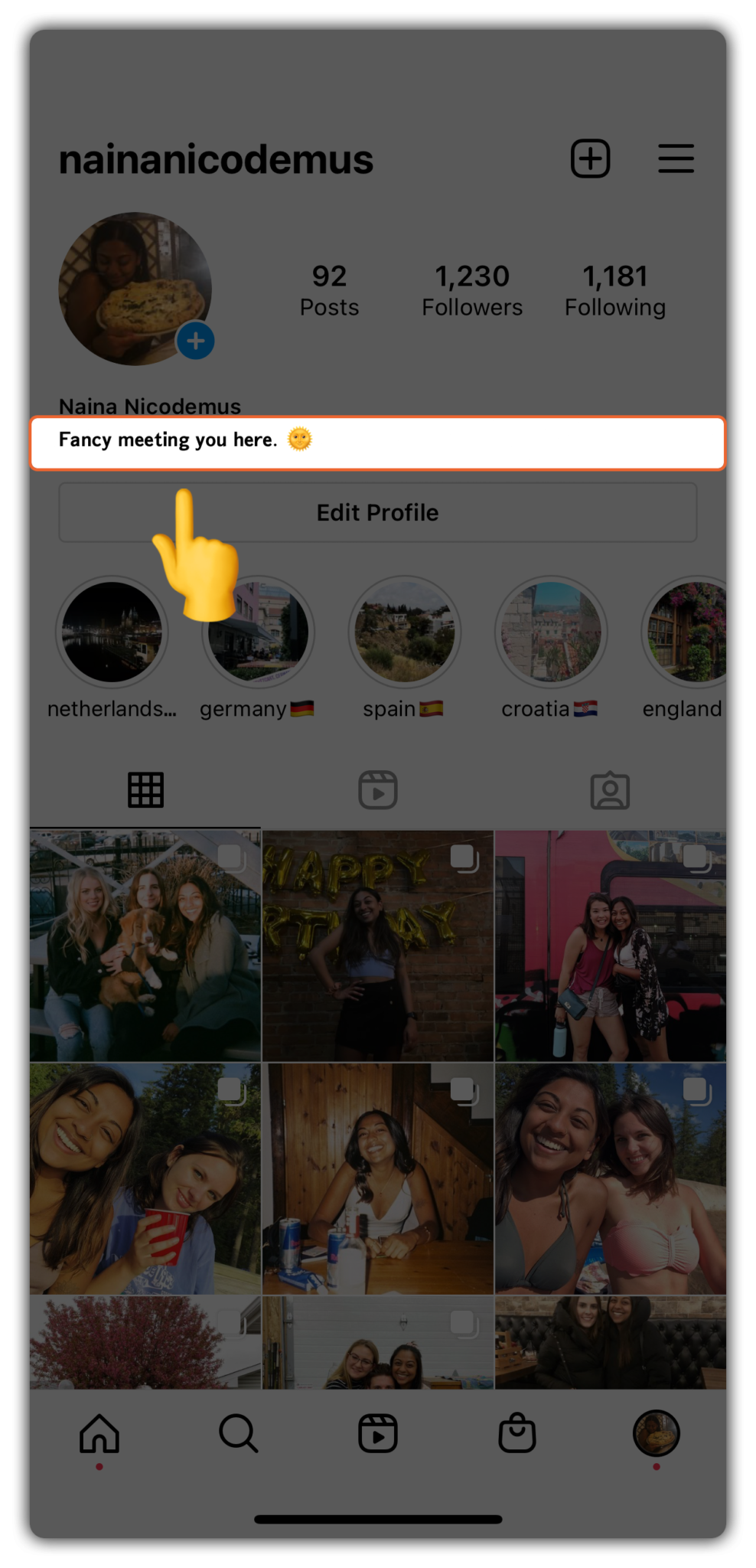Tap the Edit Profile button
756x1568 pixels.
pyautogui.click(x=378, y=512)
